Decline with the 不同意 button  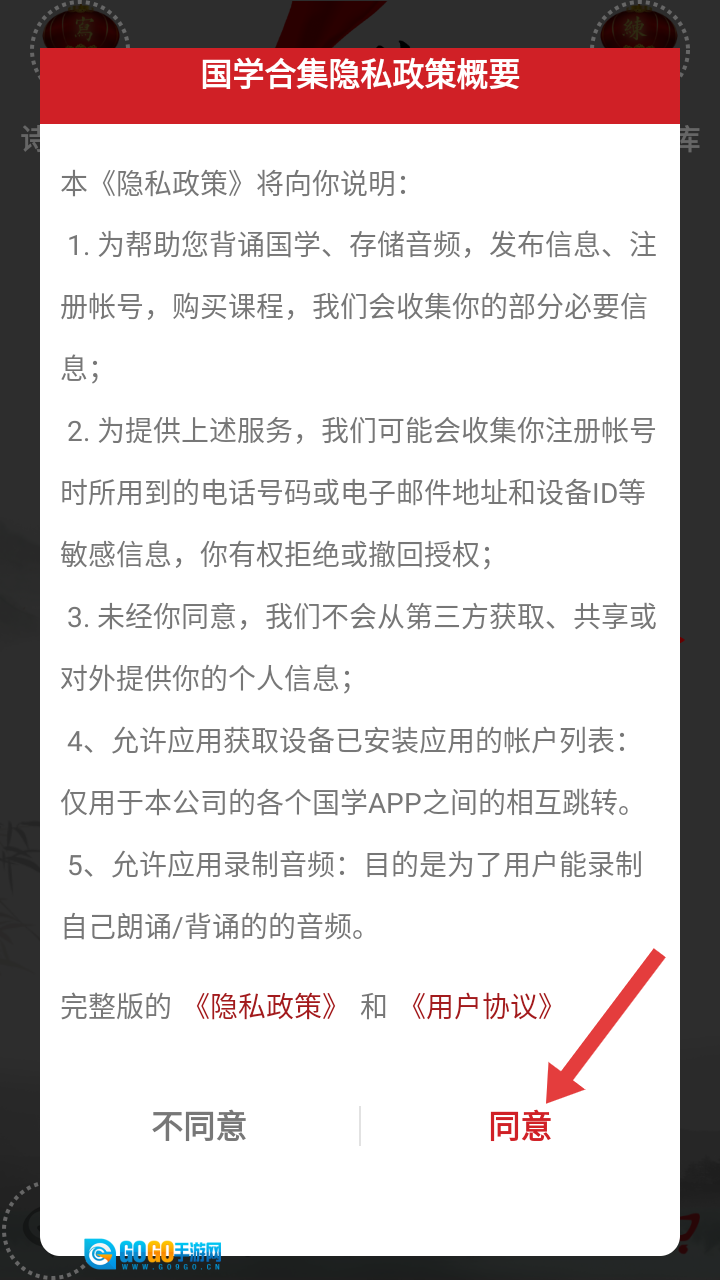[x=199, y=1126]
